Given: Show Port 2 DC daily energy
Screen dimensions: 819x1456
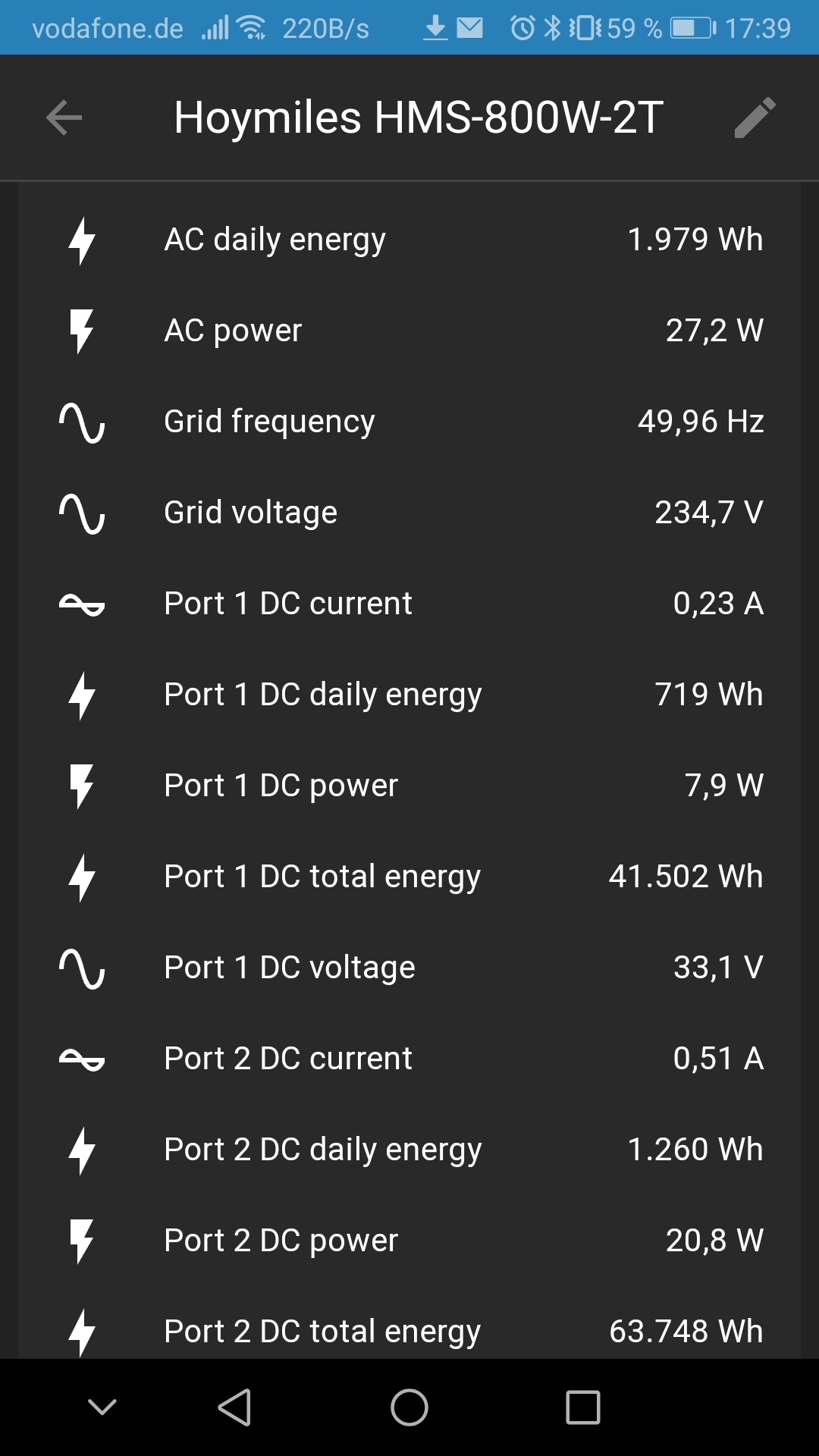Looking at the screenshot, I should (x=409, y=1150).
